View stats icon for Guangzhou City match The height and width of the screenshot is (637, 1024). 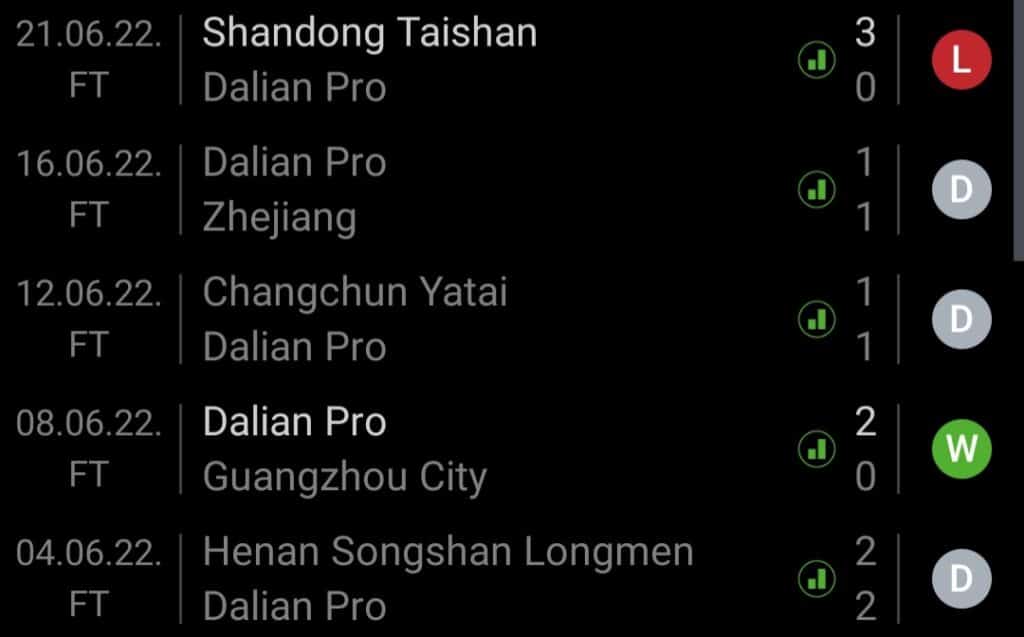(817, 449)
